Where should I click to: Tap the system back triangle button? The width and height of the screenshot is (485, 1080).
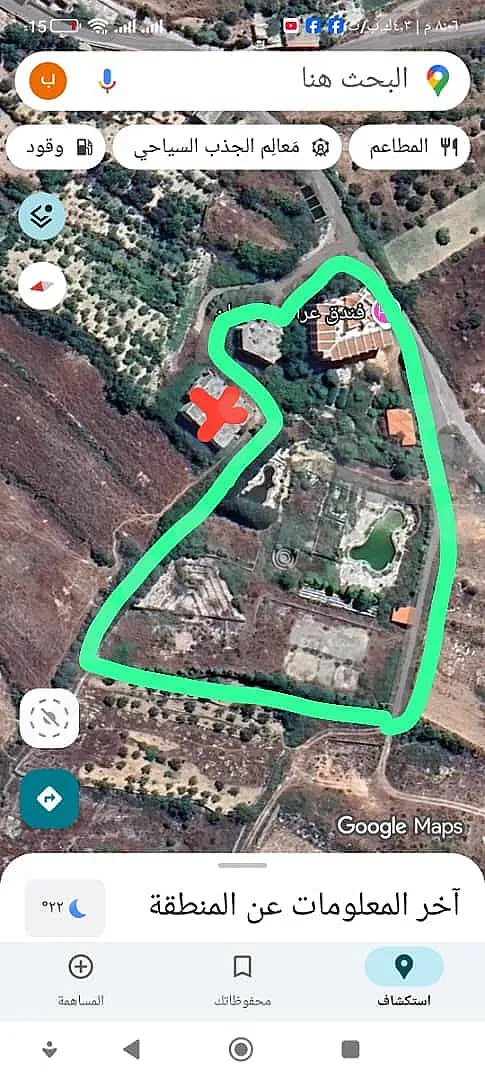pyautogui.click(x=131, y=1050)
